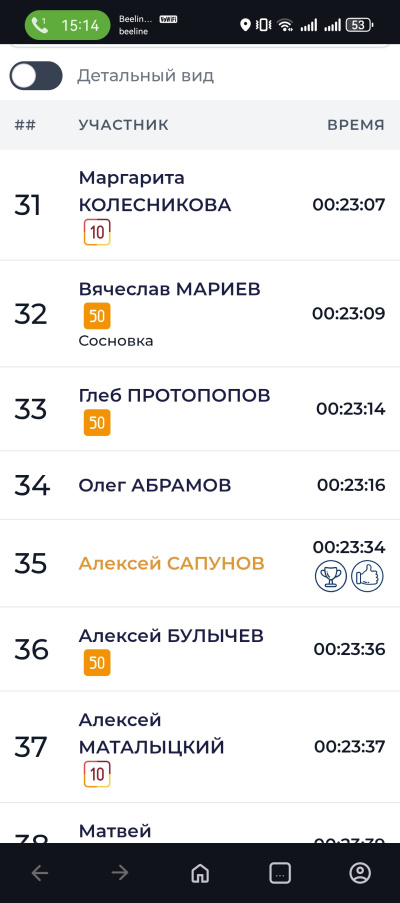This screenshot has width=400, height=903.
Task: Open Вячеслав МАРИЕВ's result row
Action: point(200,314)
